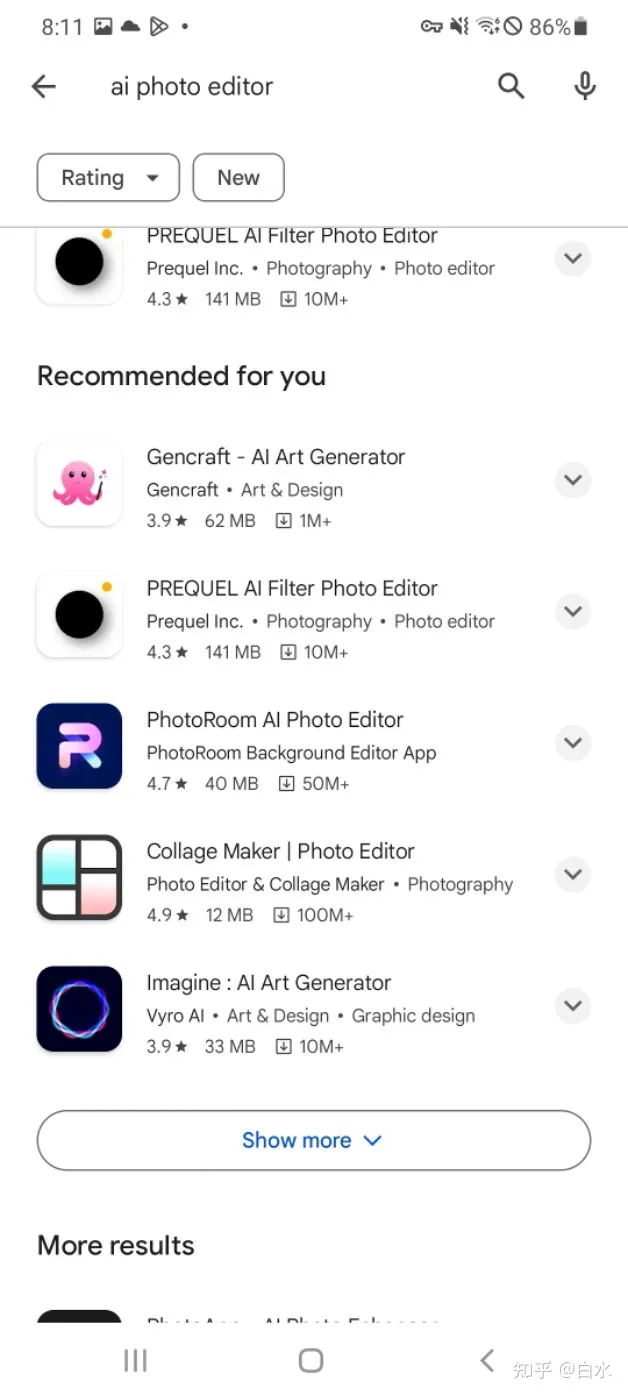The image size is (628, 1396).
Task: Expand the chevron next to Imagine
Action: click(573, 1006)
